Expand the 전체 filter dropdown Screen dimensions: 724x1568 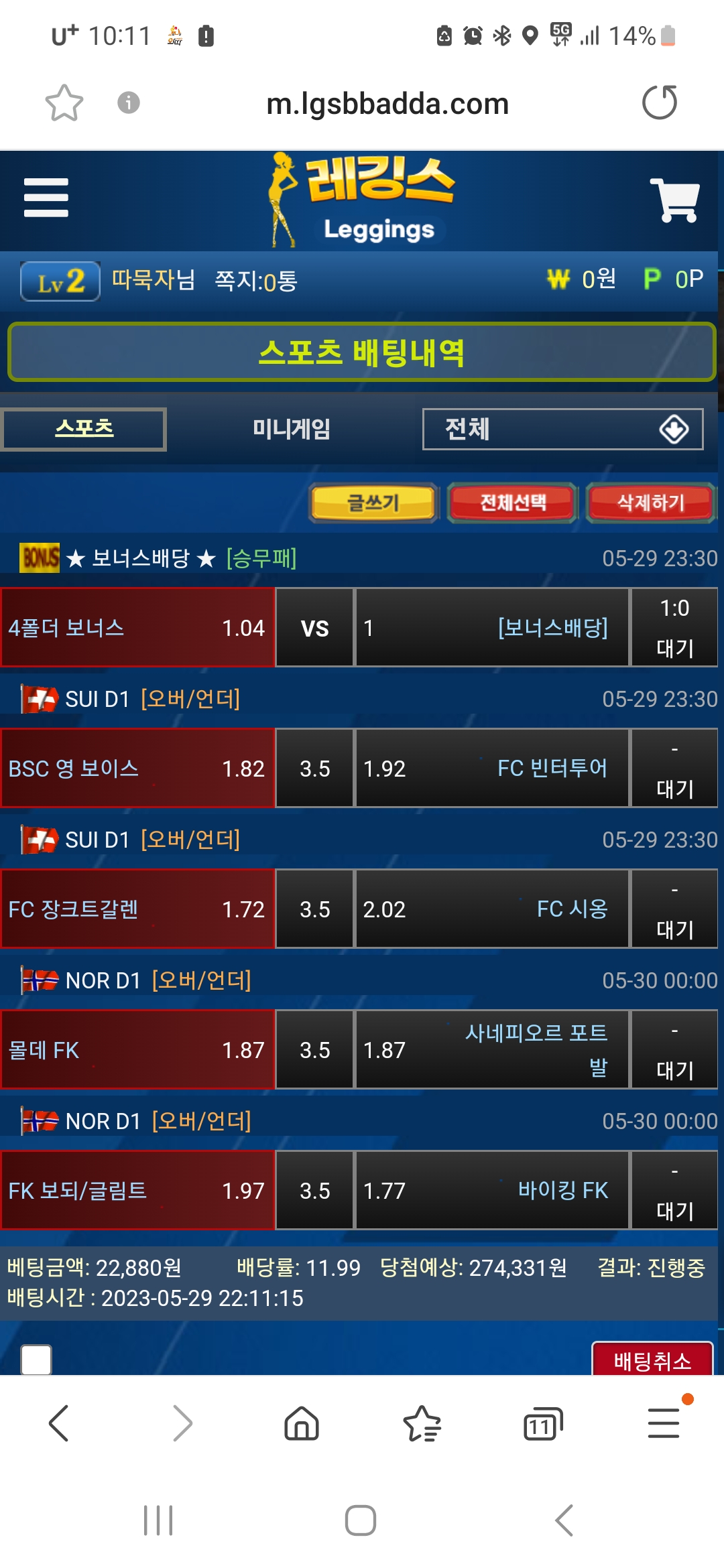(562, 429)
